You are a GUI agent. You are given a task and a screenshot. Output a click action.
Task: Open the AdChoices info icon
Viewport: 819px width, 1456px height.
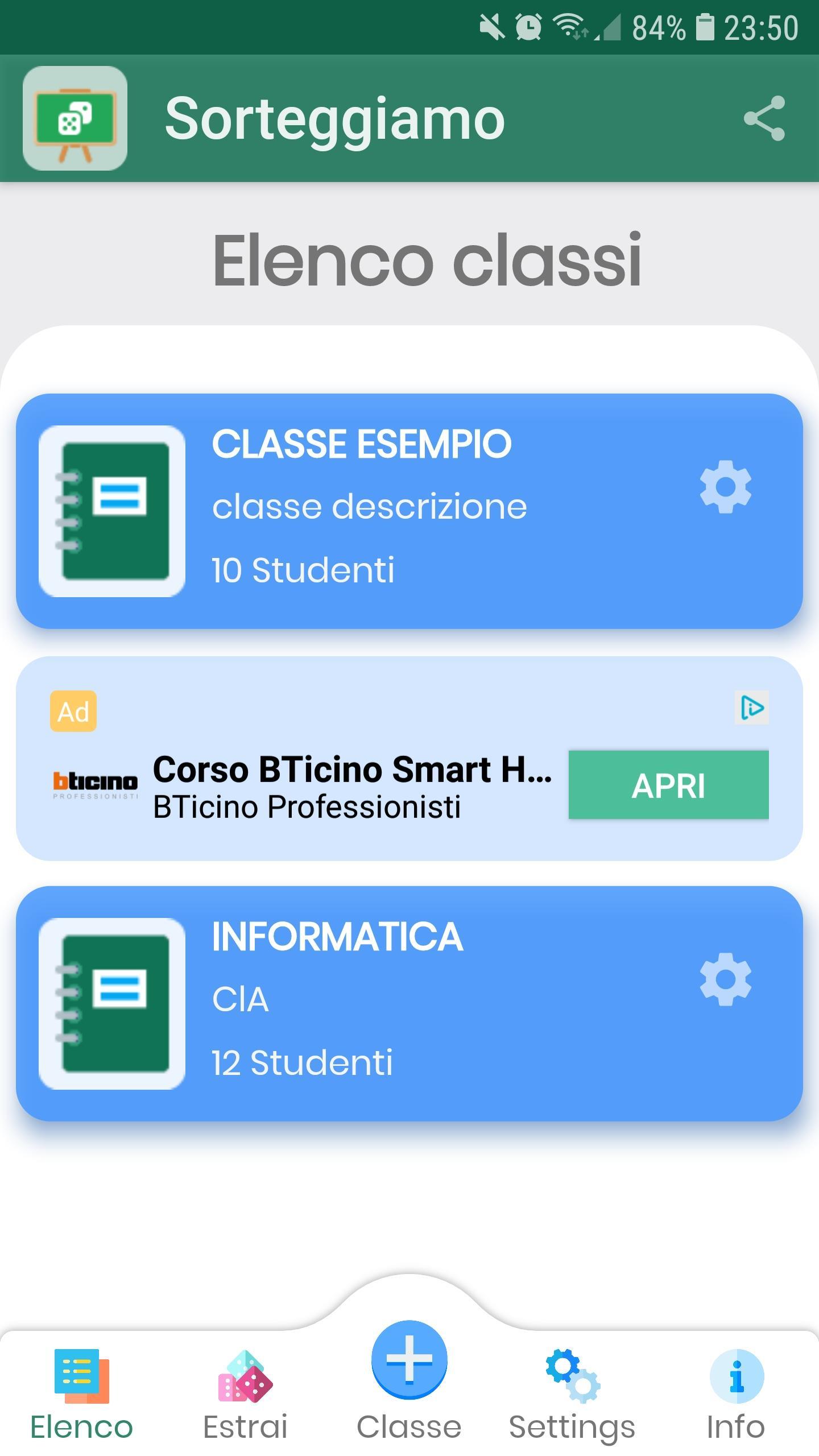pyautogui.click(x=752, y=708)
